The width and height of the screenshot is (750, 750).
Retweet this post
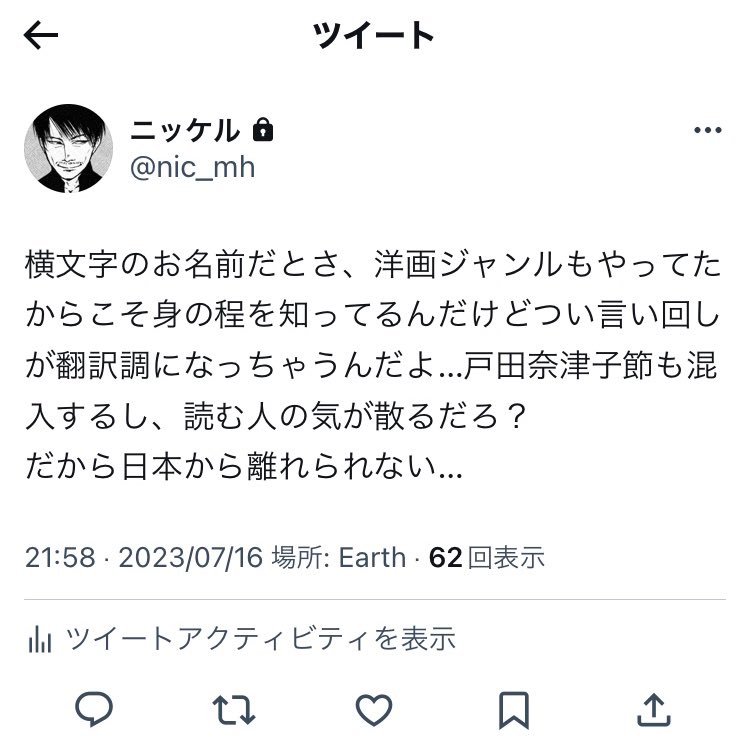tap(234, 710)
